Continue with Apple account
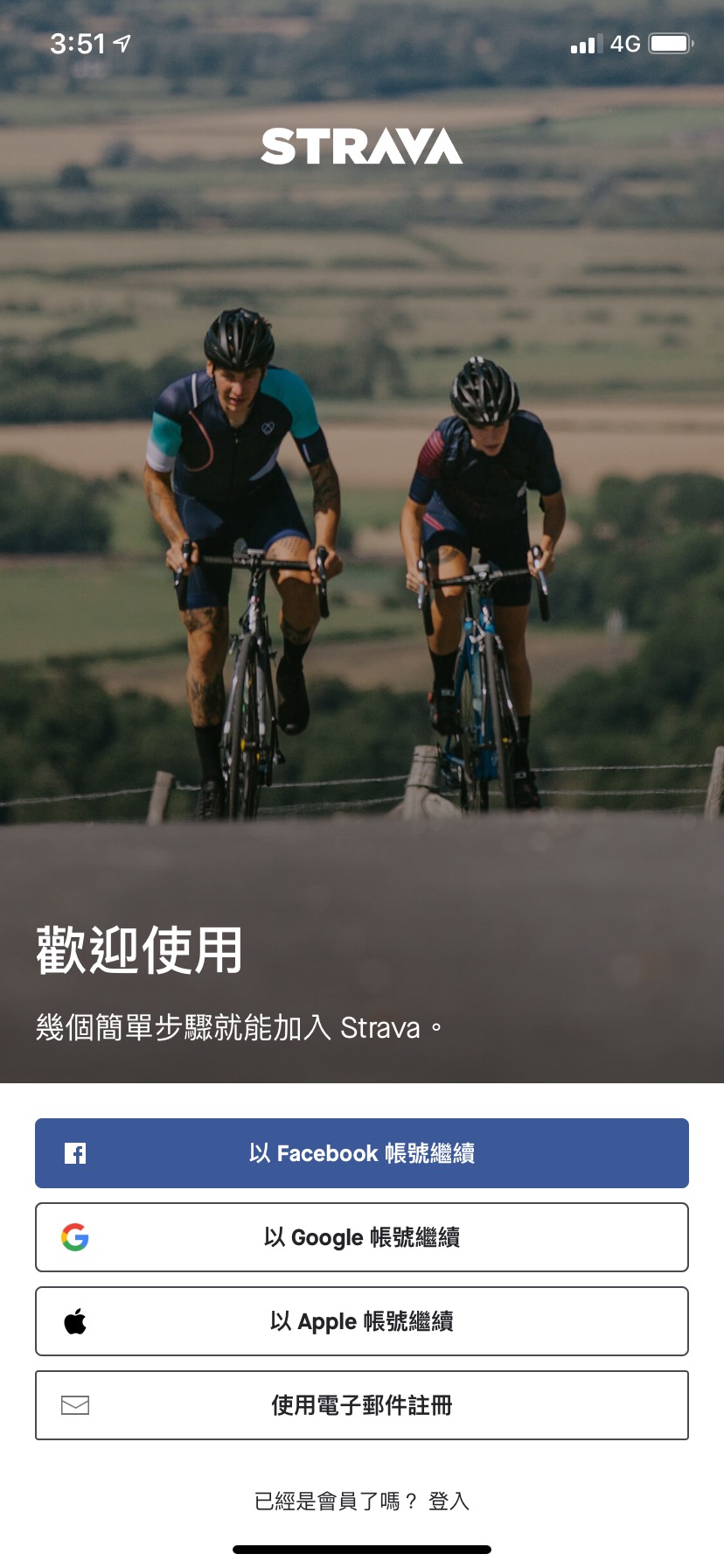Screen dimensions: 724x1568 pos(362,1321)
